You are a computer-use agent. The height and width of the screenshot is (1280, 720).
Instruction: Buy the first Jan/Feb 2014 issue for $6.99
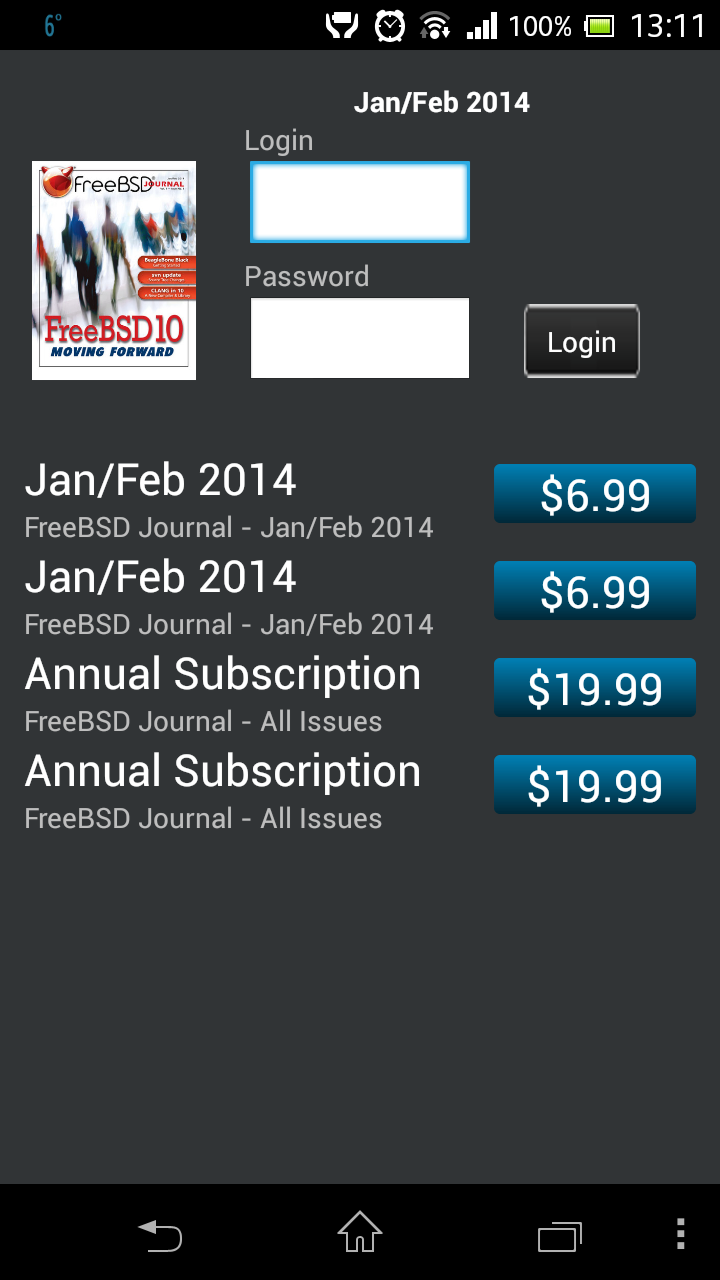pos(595,494)
